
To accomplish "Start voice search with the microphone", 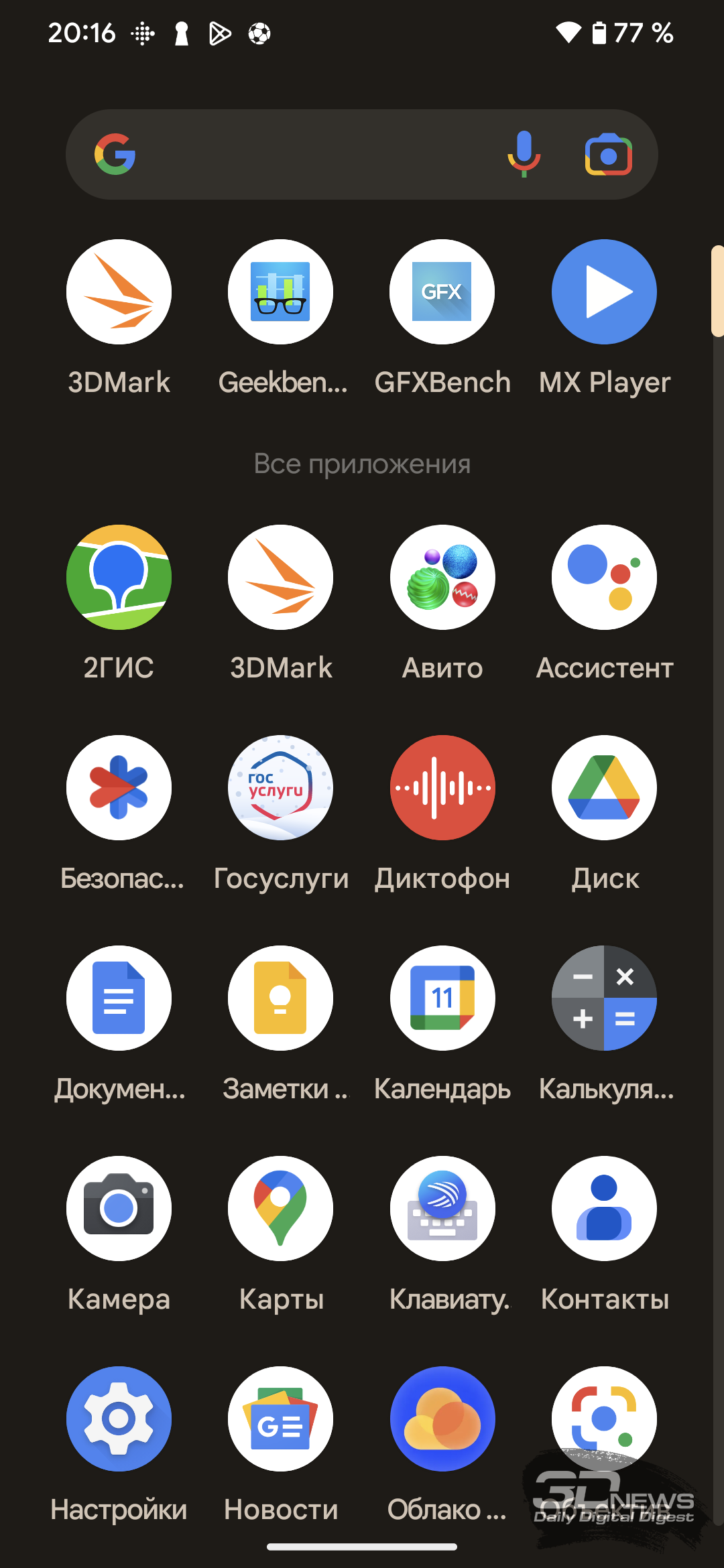I will (x=524, y=155).
